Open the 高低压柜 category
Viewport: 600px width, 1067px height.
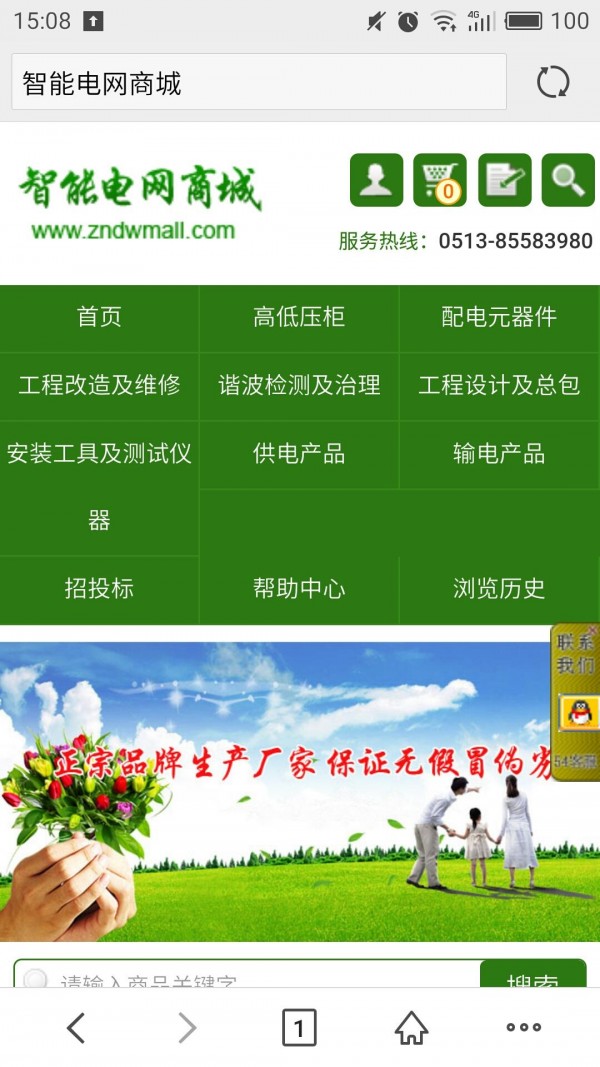coord(299,317)
